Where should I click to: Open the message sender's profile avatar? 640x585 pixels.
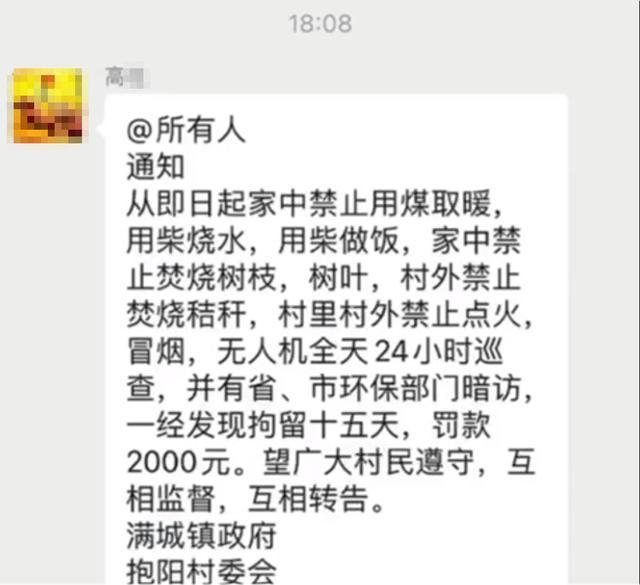47,106
